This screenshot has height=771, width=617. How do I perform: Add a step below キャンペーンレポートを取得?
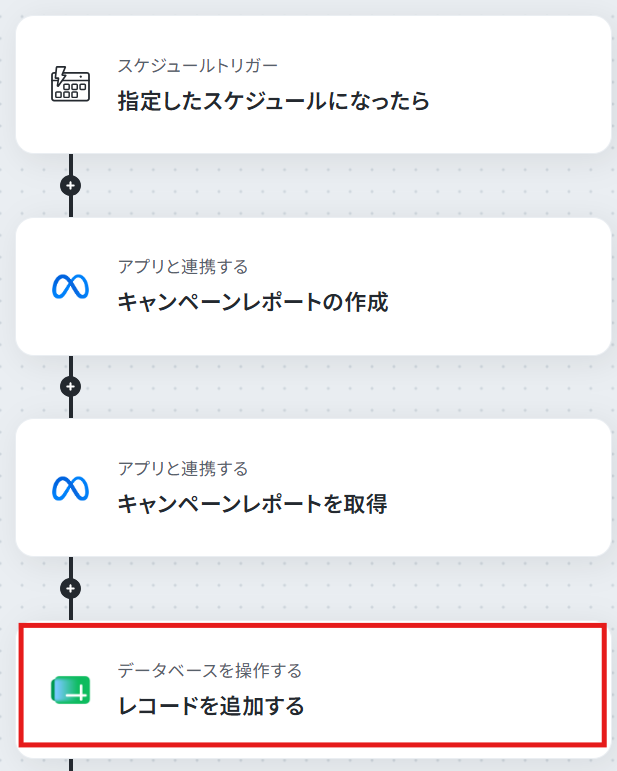[x=71, y=589]
